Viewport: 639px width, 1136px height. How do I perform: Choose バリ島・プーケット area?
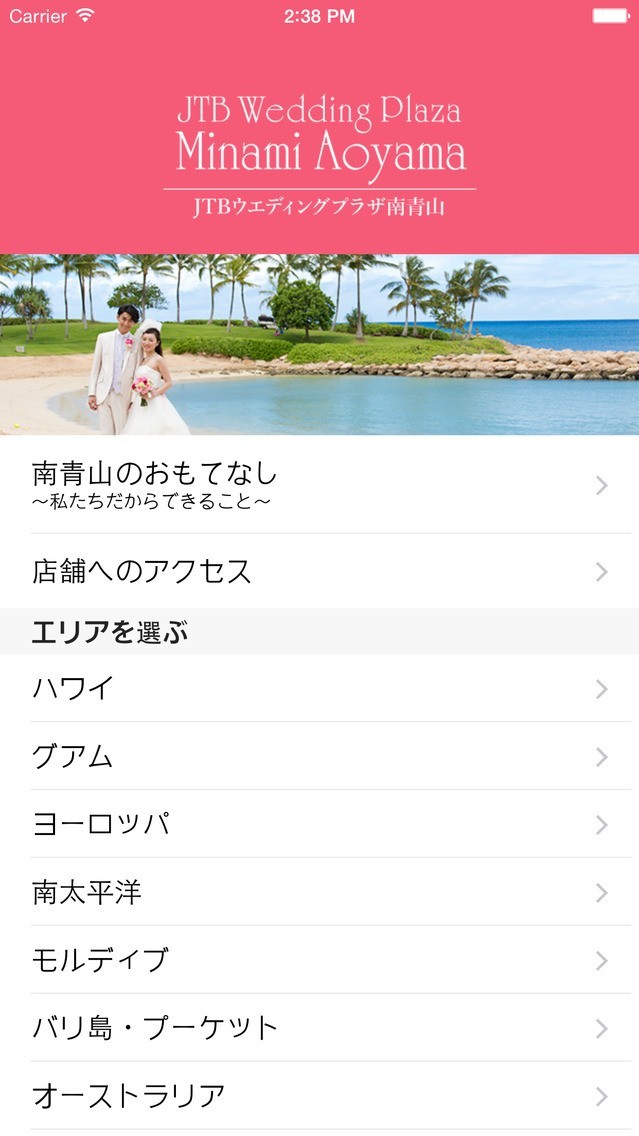319,1028
